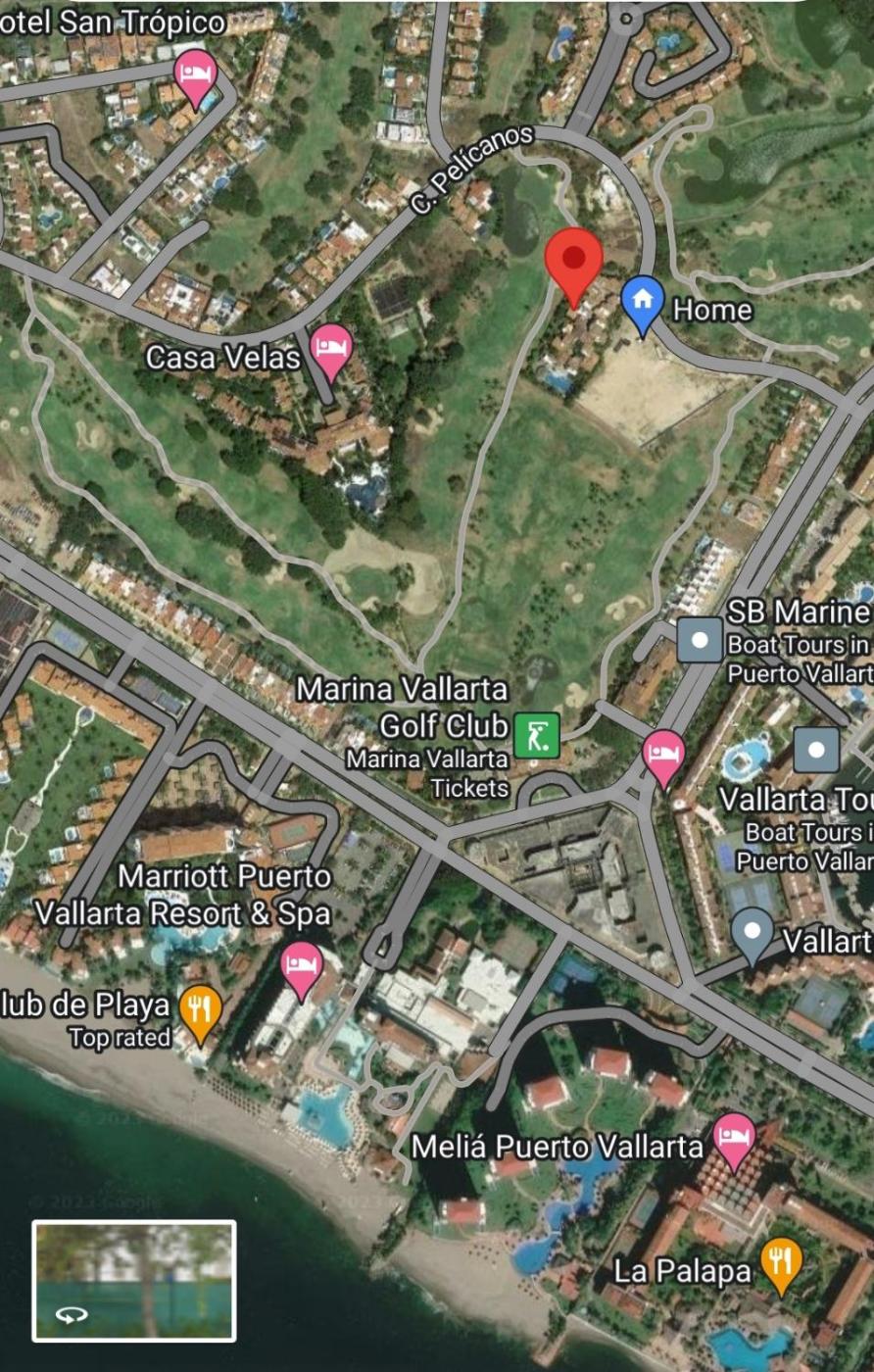Image resolution: width=874 pixels, height=1372 pixels.
Task: Open the SB Marine boat tours marker
Action: tap(701, 639)
